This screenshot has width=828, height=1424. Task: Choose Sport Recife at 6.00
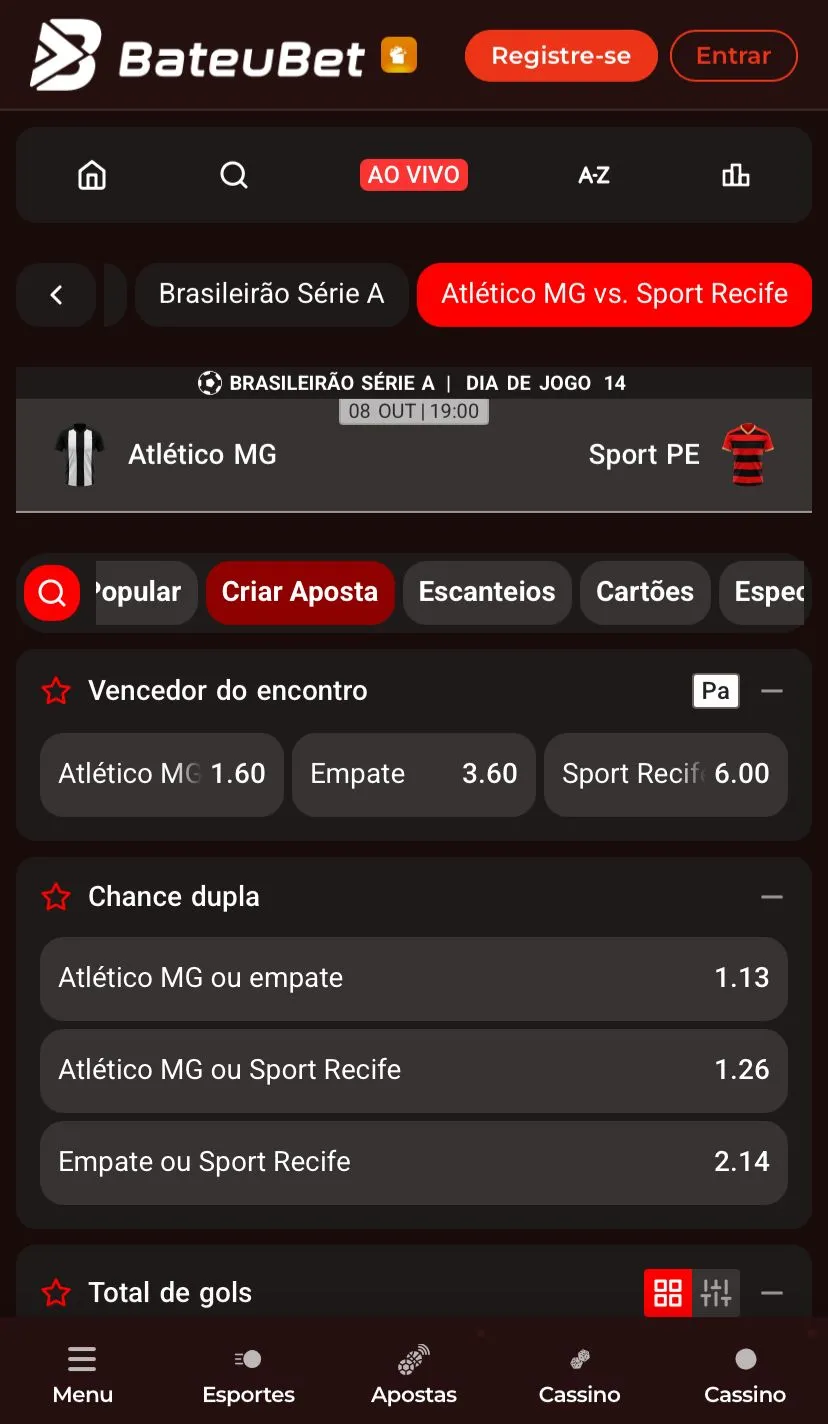[x=665, y=774]
